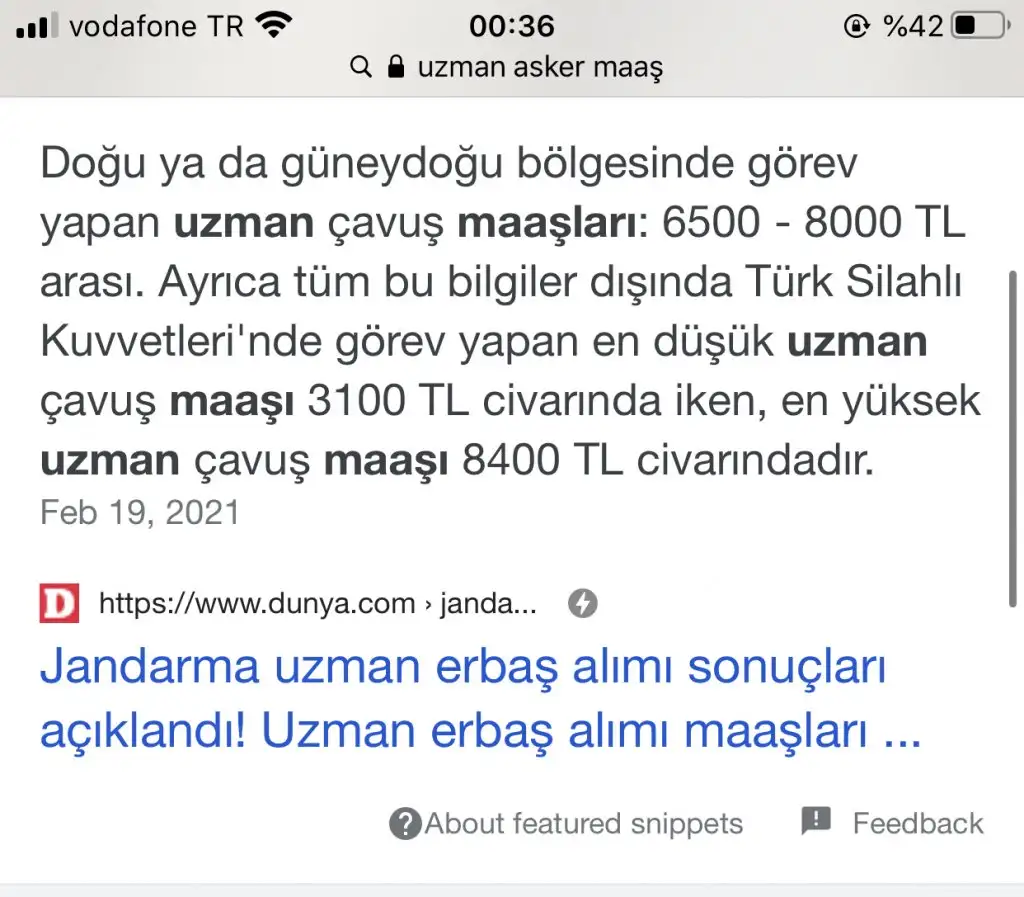Image resolution: width=1024 pixels, height=897 pixels.
Task: Tap the 'uzman asker maaş' address bar
Action: [510, 67]
